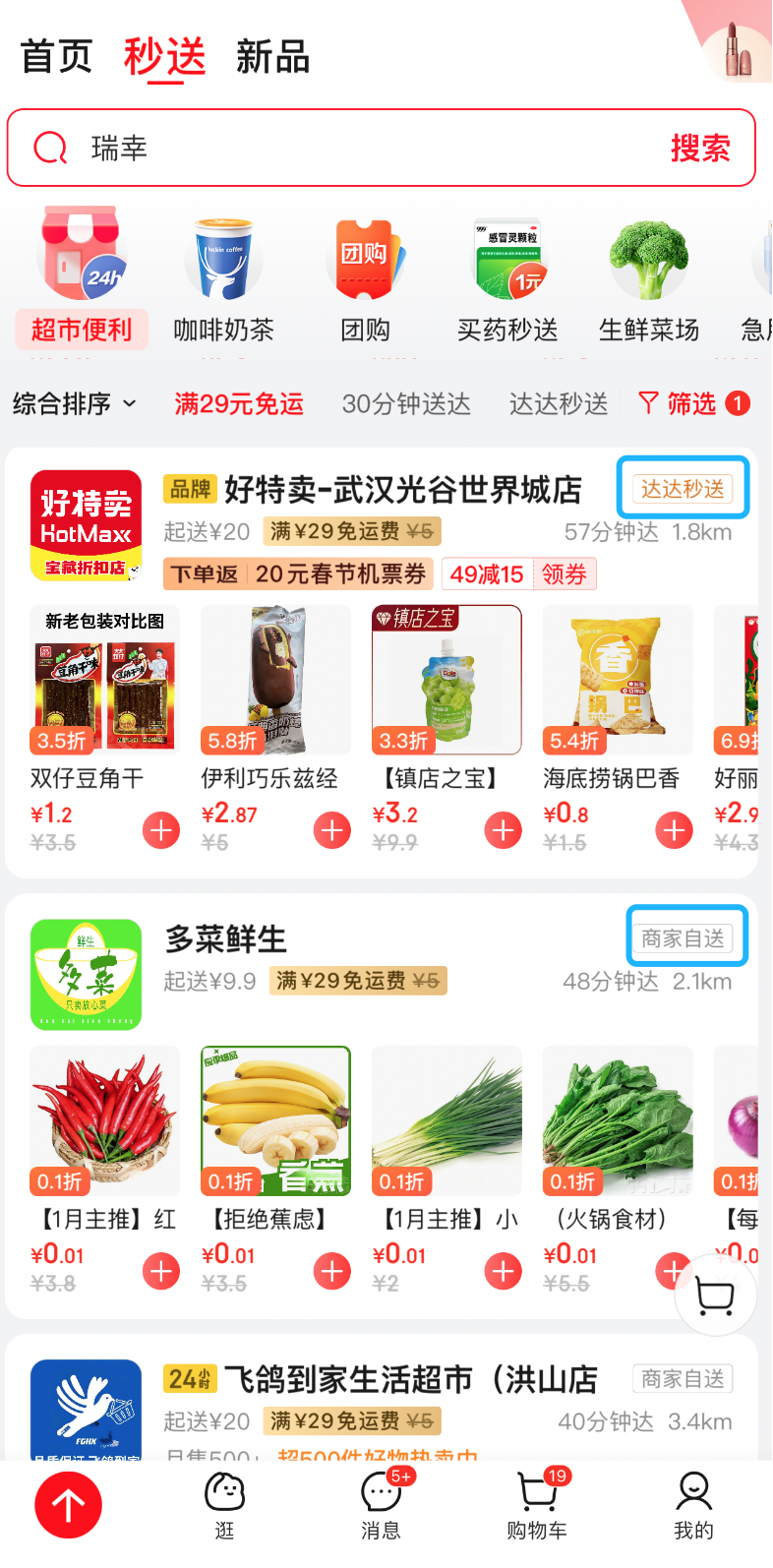Open the 我的 profile tab
Image resolution: width=773 pixels, height=1568 pixels.
tap(693, 1503)
